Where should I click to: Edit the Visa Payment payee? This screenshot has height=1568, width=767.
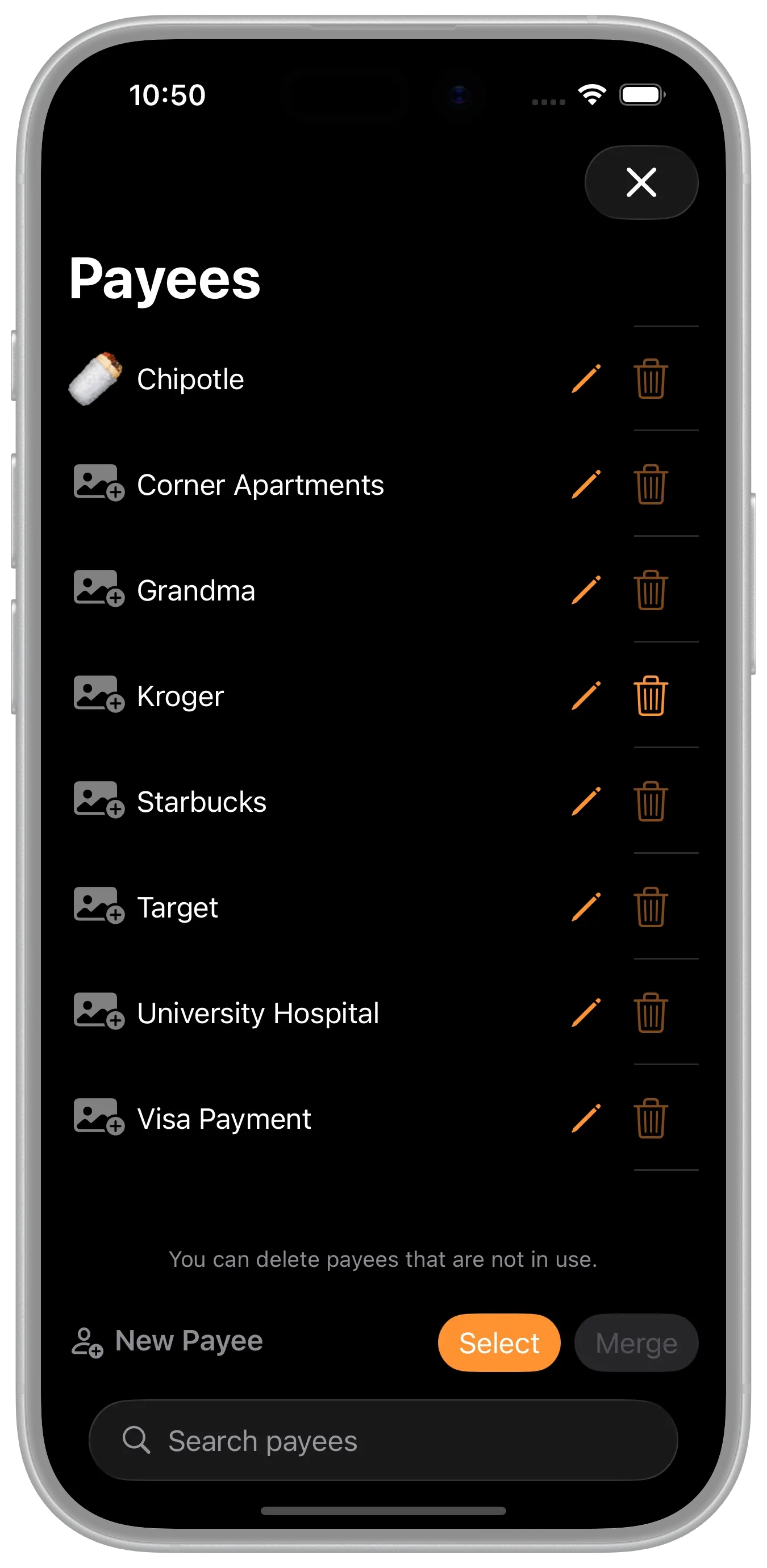[586, 1119]
